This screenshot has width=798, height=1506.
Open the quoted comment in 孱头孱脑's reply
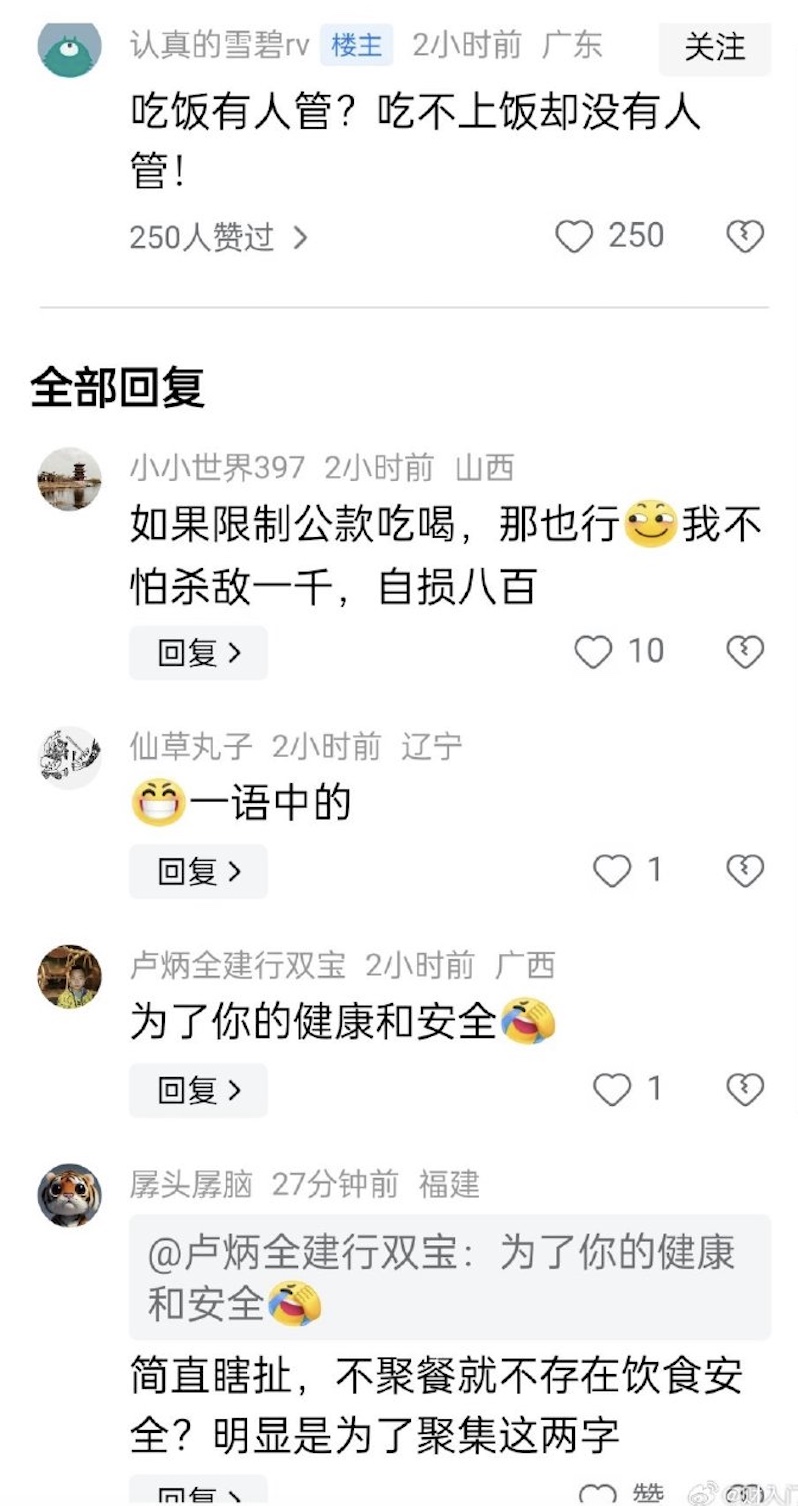pos(449,1277)
